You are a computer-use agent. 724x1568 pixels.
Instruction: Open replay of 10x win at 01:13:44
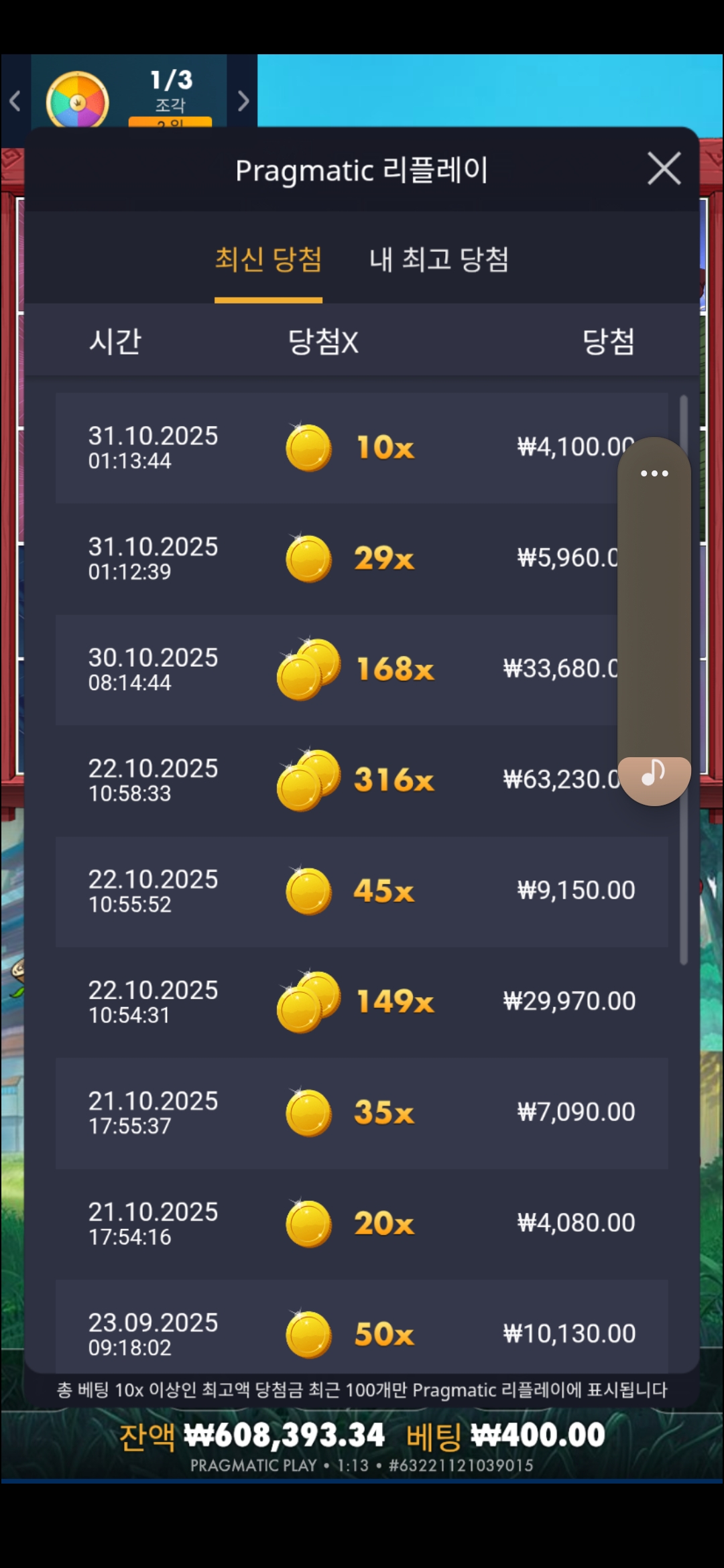[335, 448]
